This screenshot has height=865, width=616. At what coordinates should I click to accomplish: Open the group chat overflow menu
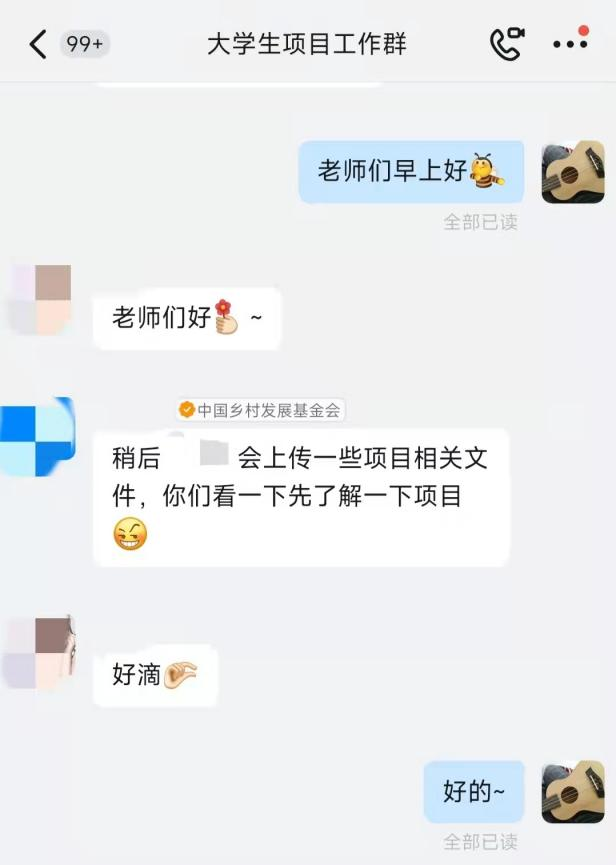pyautogui.click(x=570, y=44)
